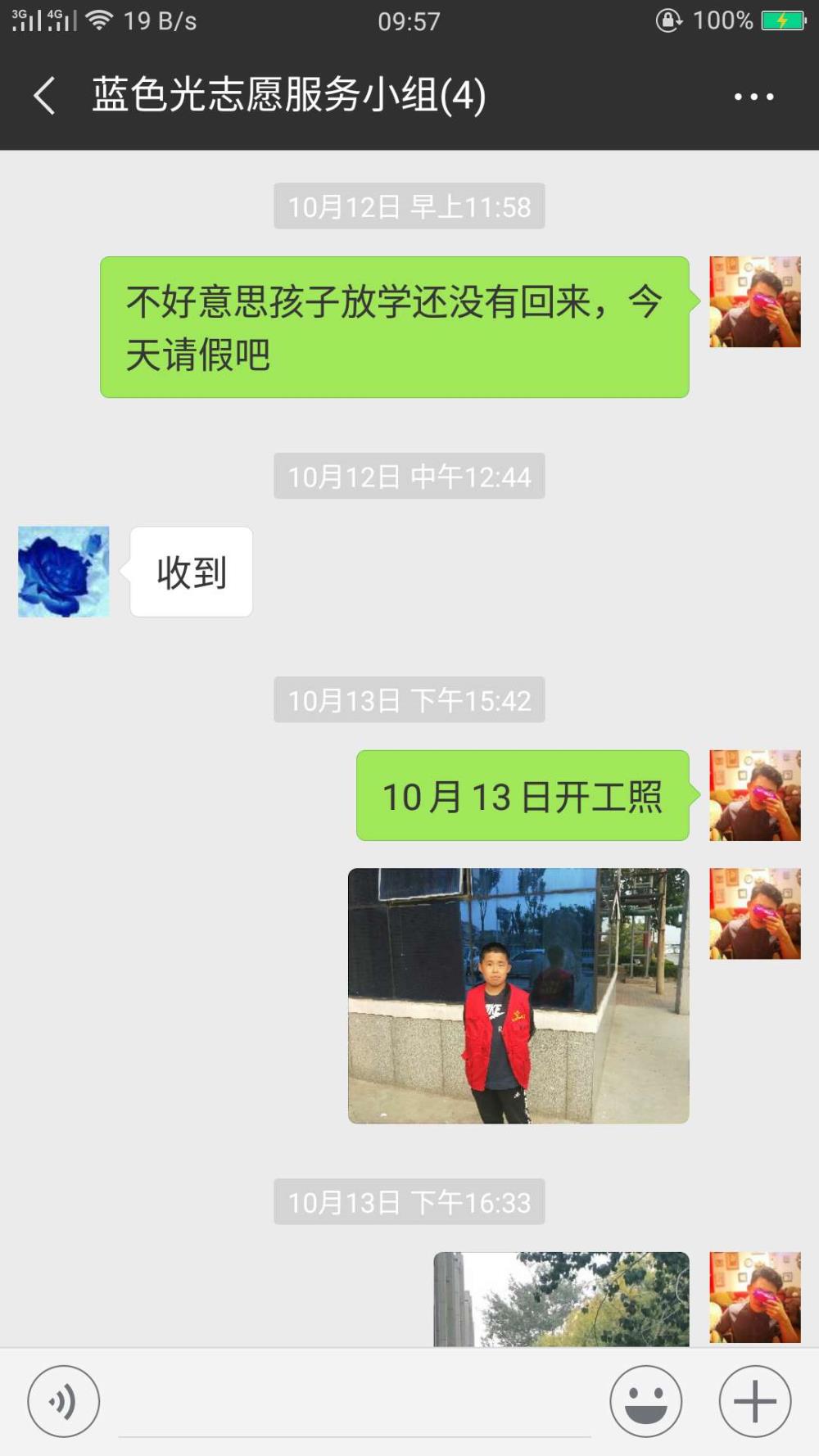Switch to voice message input
Viewport: 819px width, 1456px height.
tap(64, 1401)
